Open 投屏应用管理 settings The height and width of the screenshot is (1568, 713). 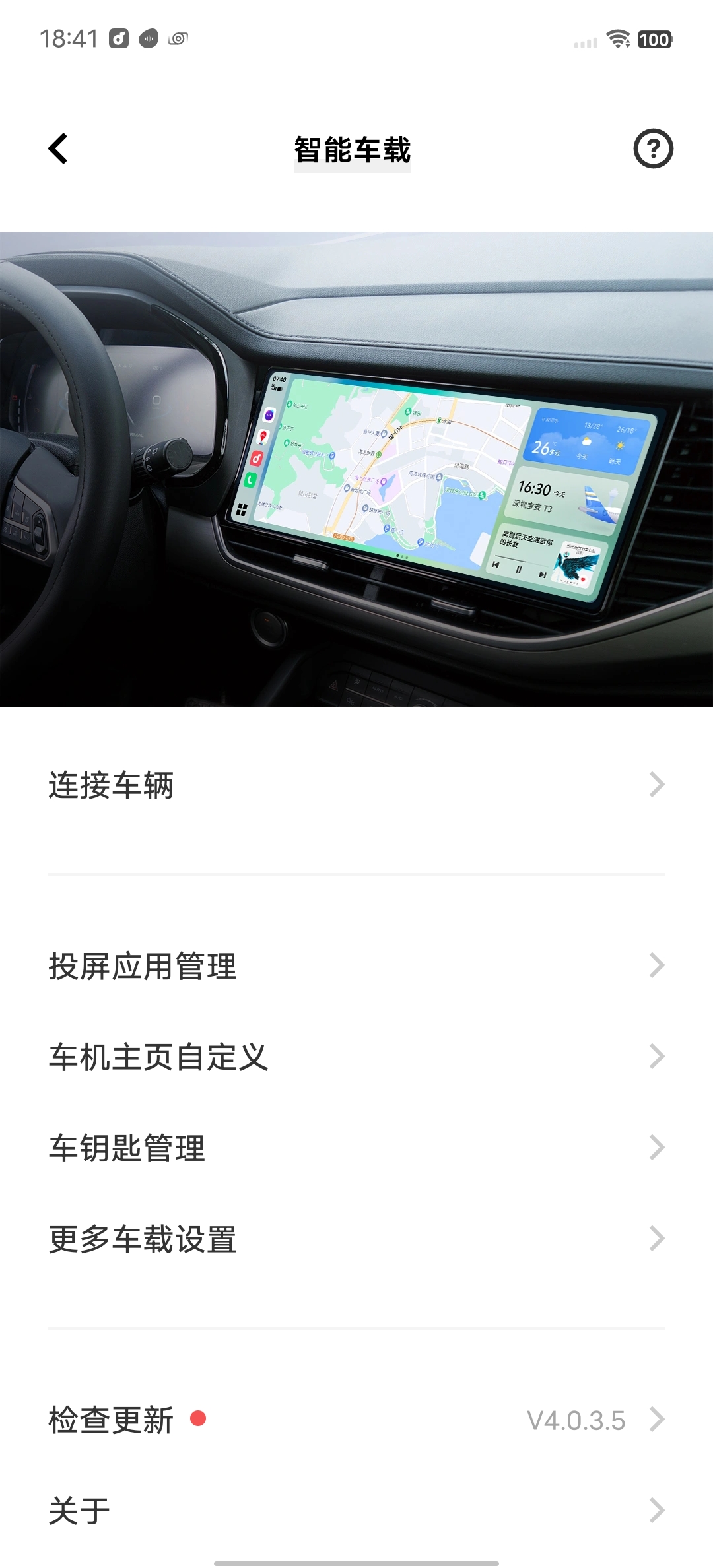[x=356, y=966]
